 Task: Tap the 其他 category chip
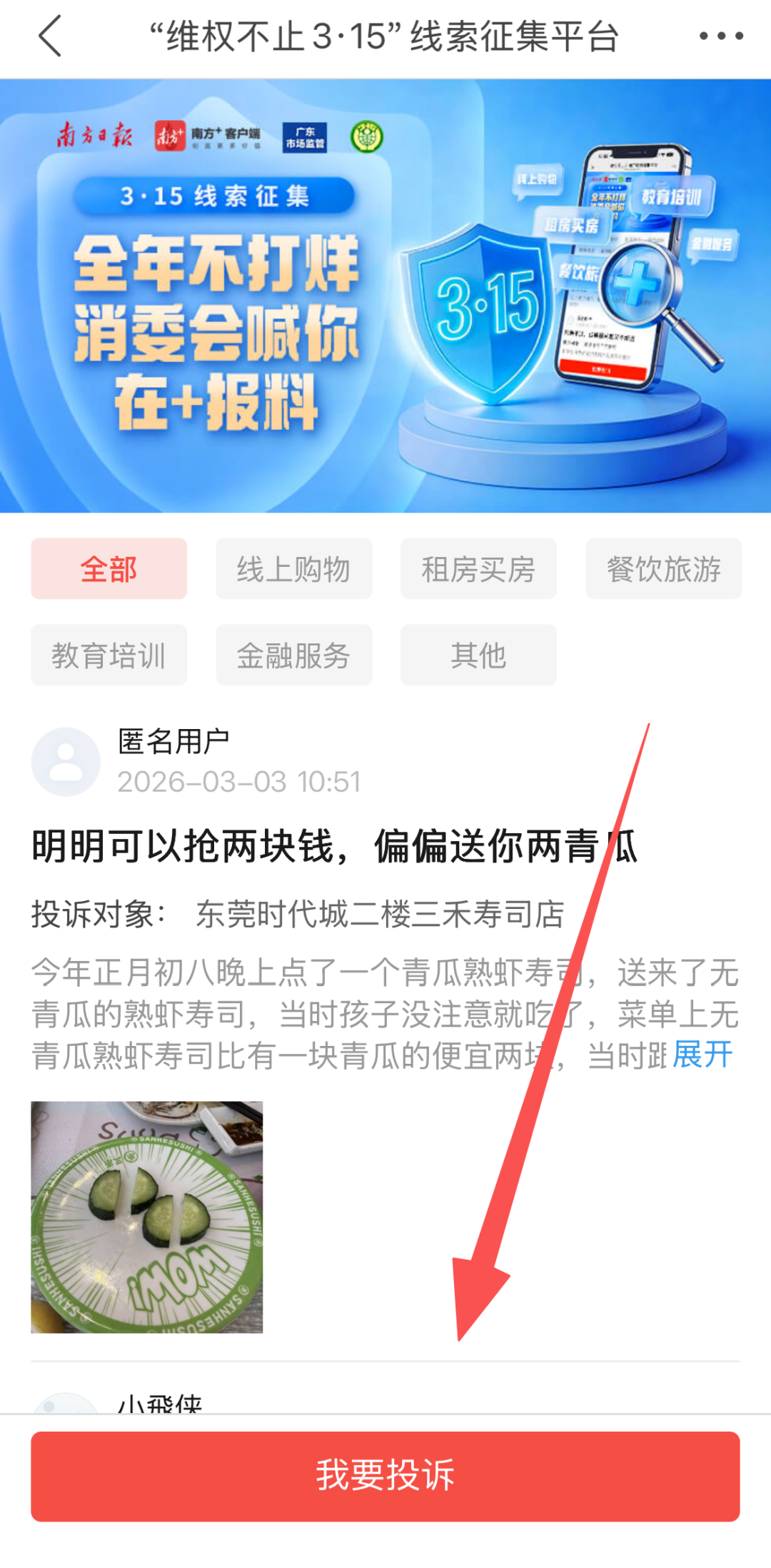[478, 655]
